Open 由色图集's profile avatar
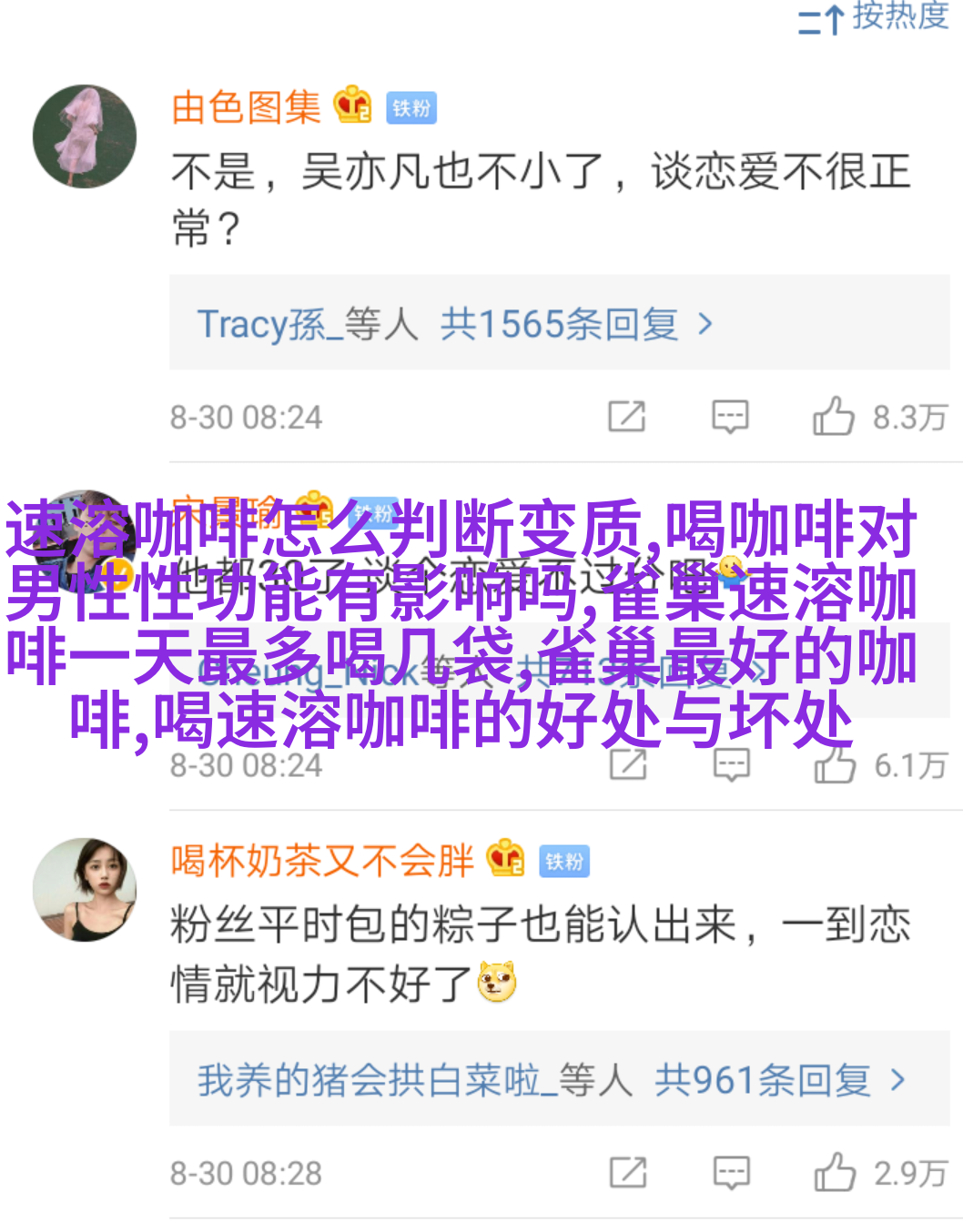Screen dimensions: 963x1232 click(85, 136)
